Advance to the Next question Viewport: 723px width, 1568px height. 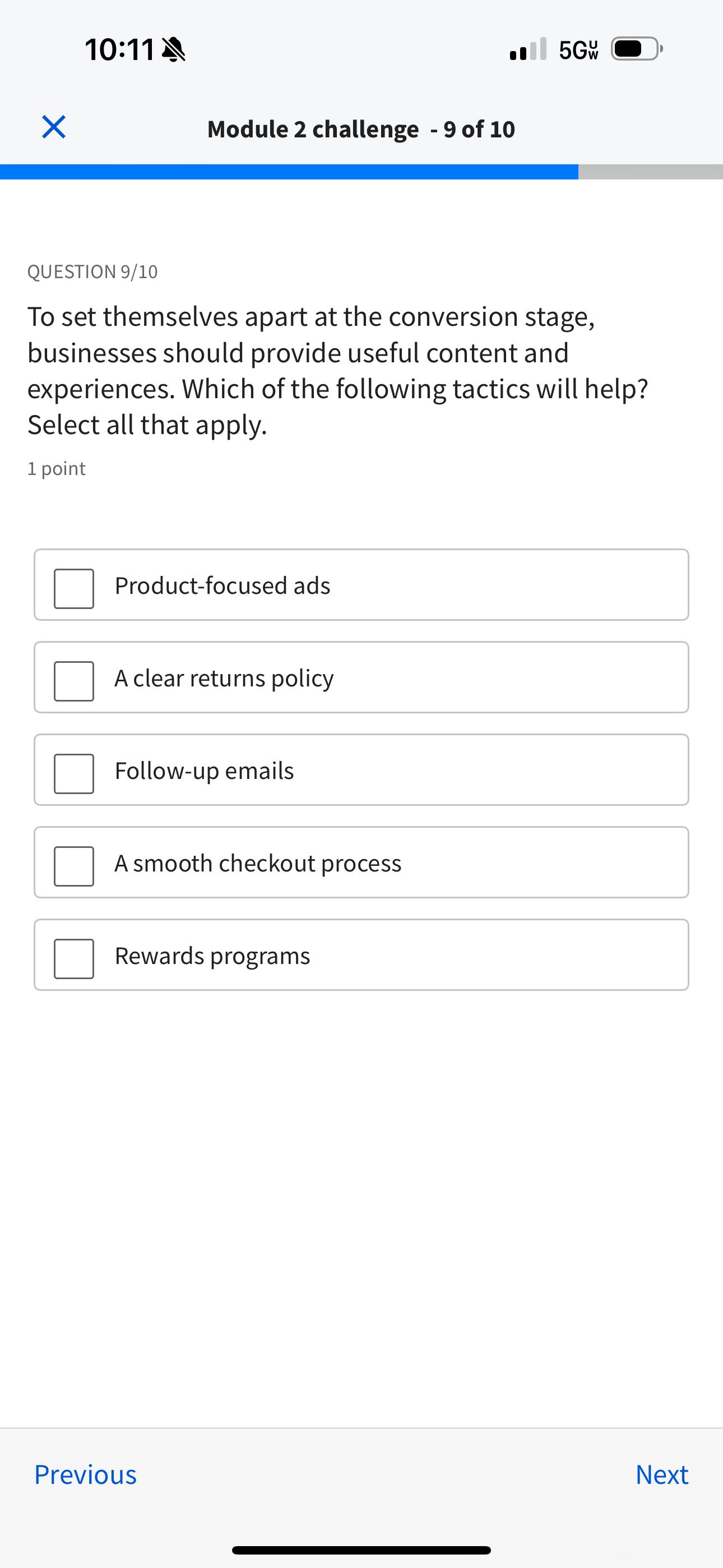click(661, 1474)
